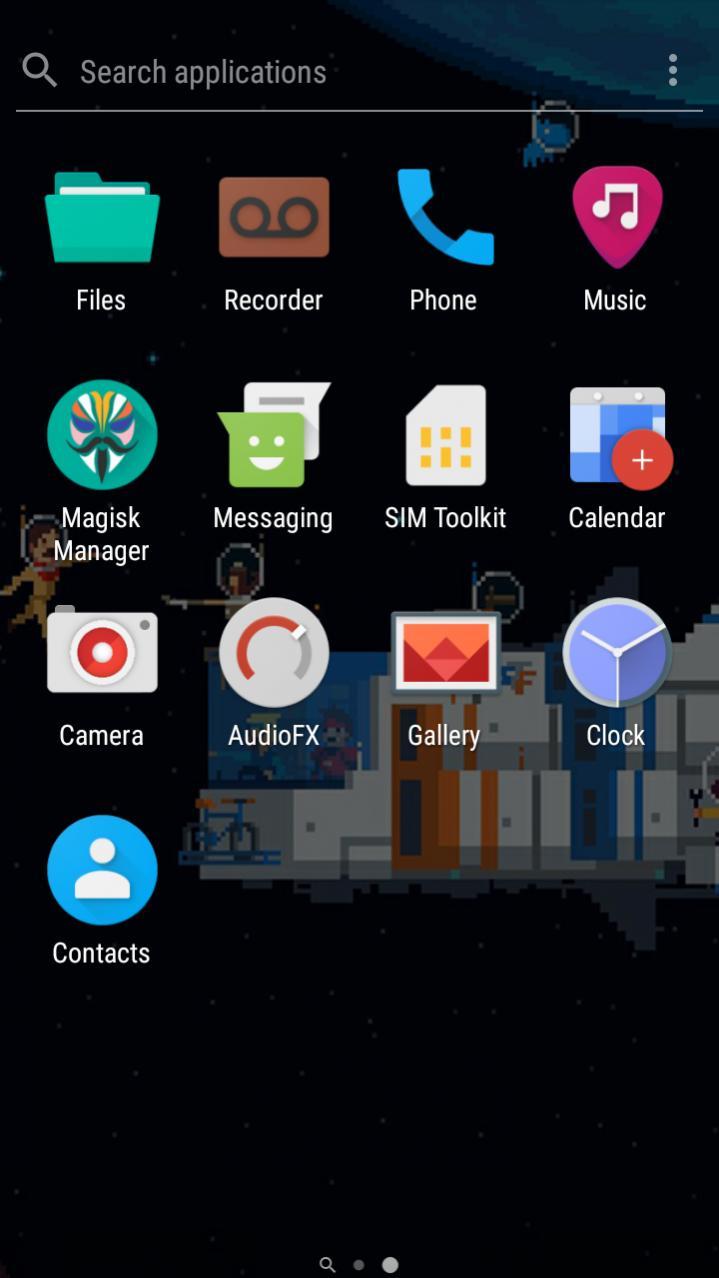Tap the Search applications field

300,72
